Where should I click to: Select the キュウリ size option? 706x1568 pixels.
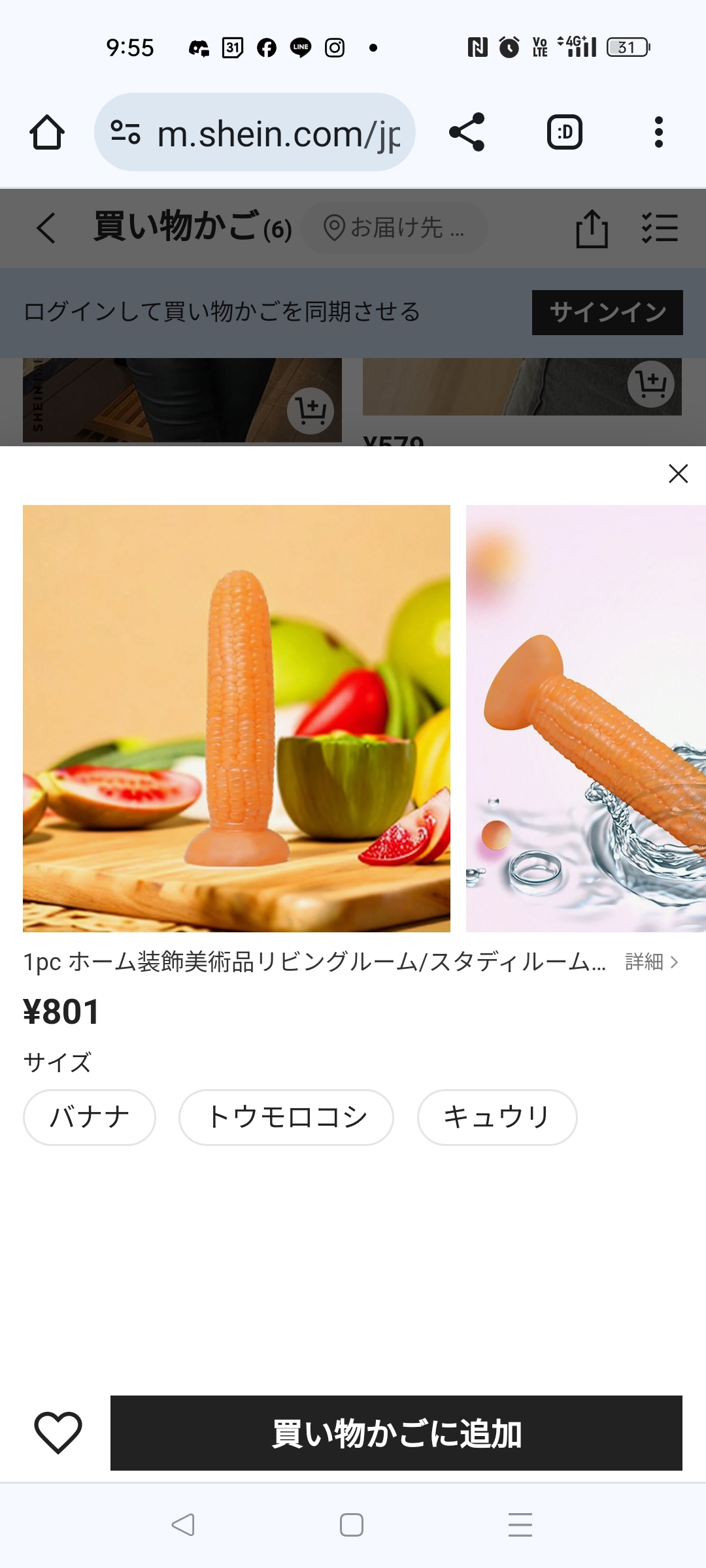497,1117
